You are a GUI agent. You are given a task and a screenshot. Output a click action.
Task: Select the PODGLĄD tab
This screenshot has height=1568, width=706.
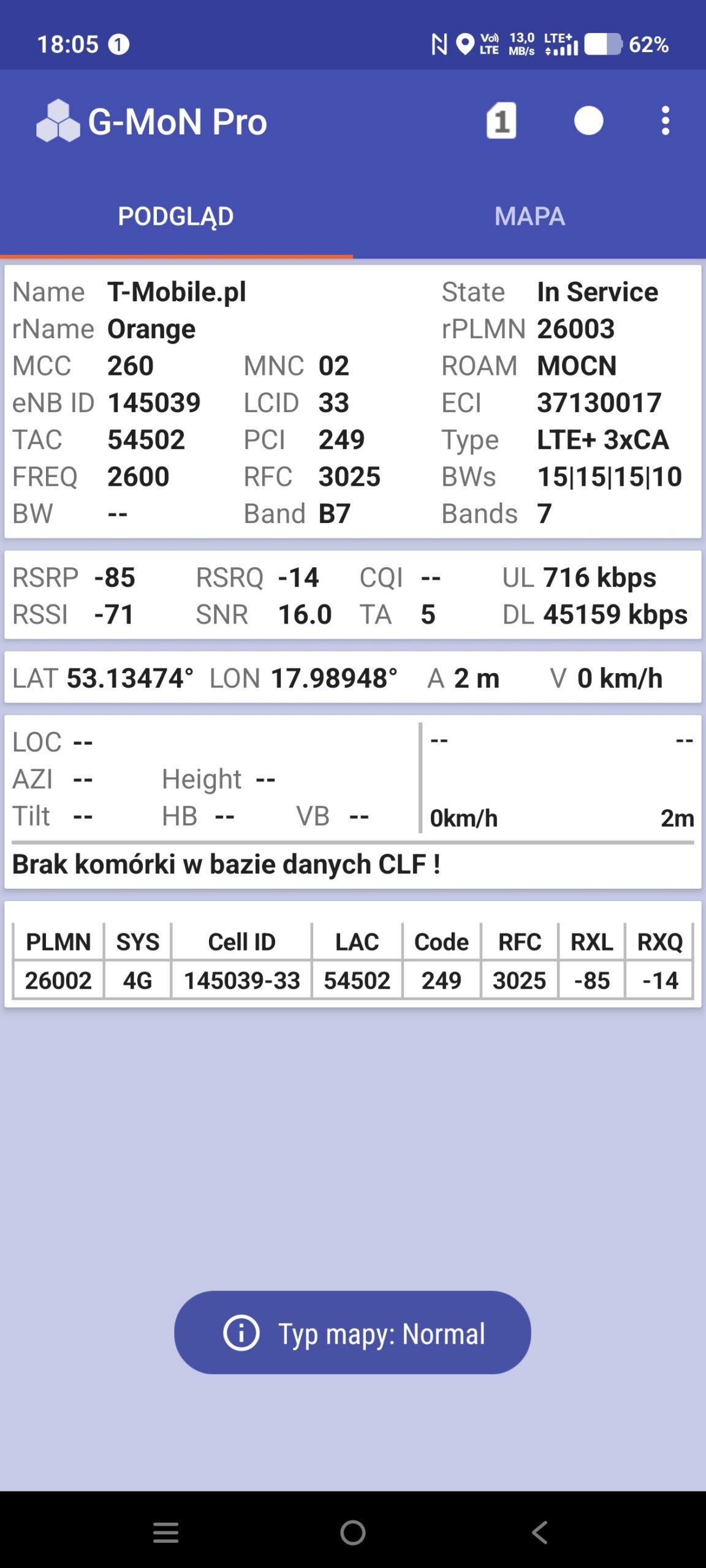click(x=176, y=216)
